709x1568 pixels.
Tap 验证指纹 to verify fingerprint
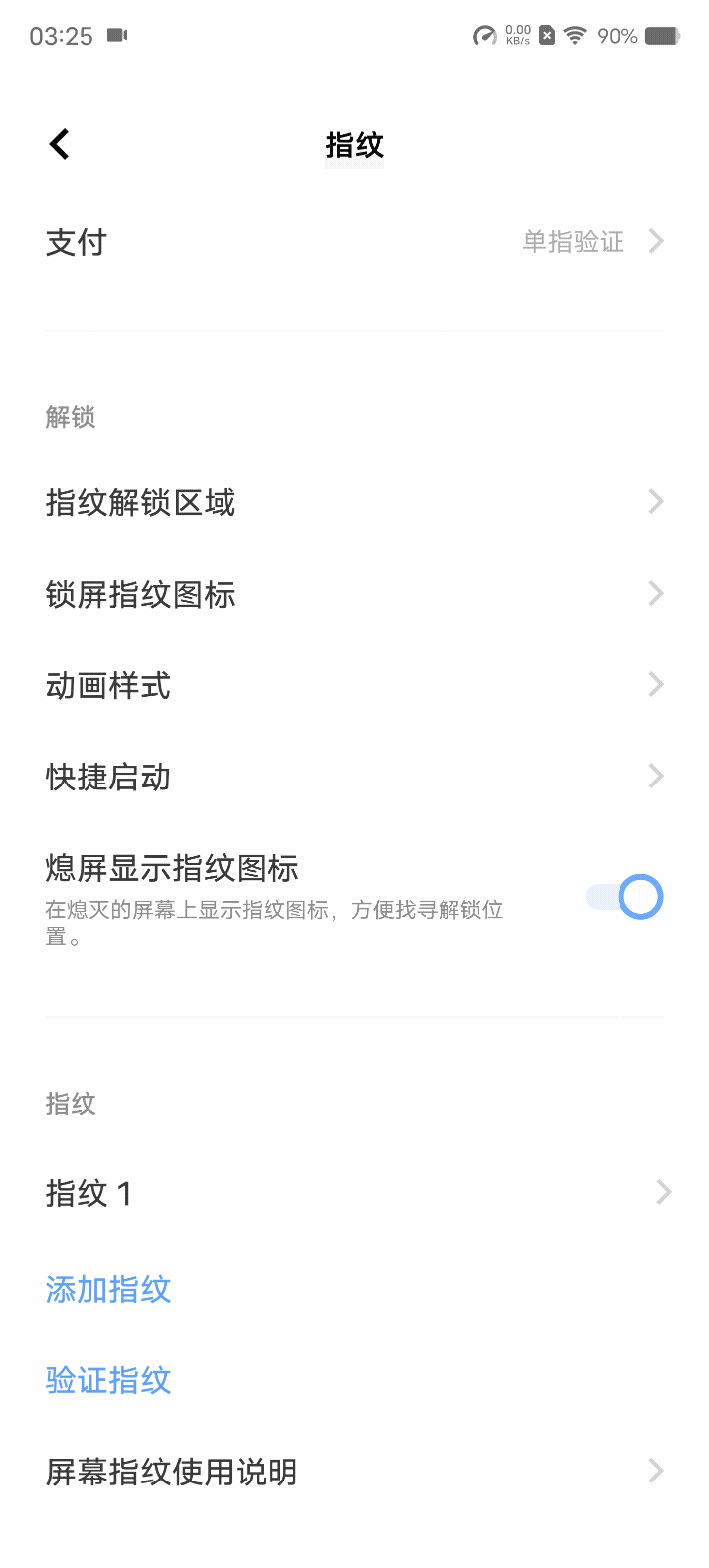[x=108, y=1380]
